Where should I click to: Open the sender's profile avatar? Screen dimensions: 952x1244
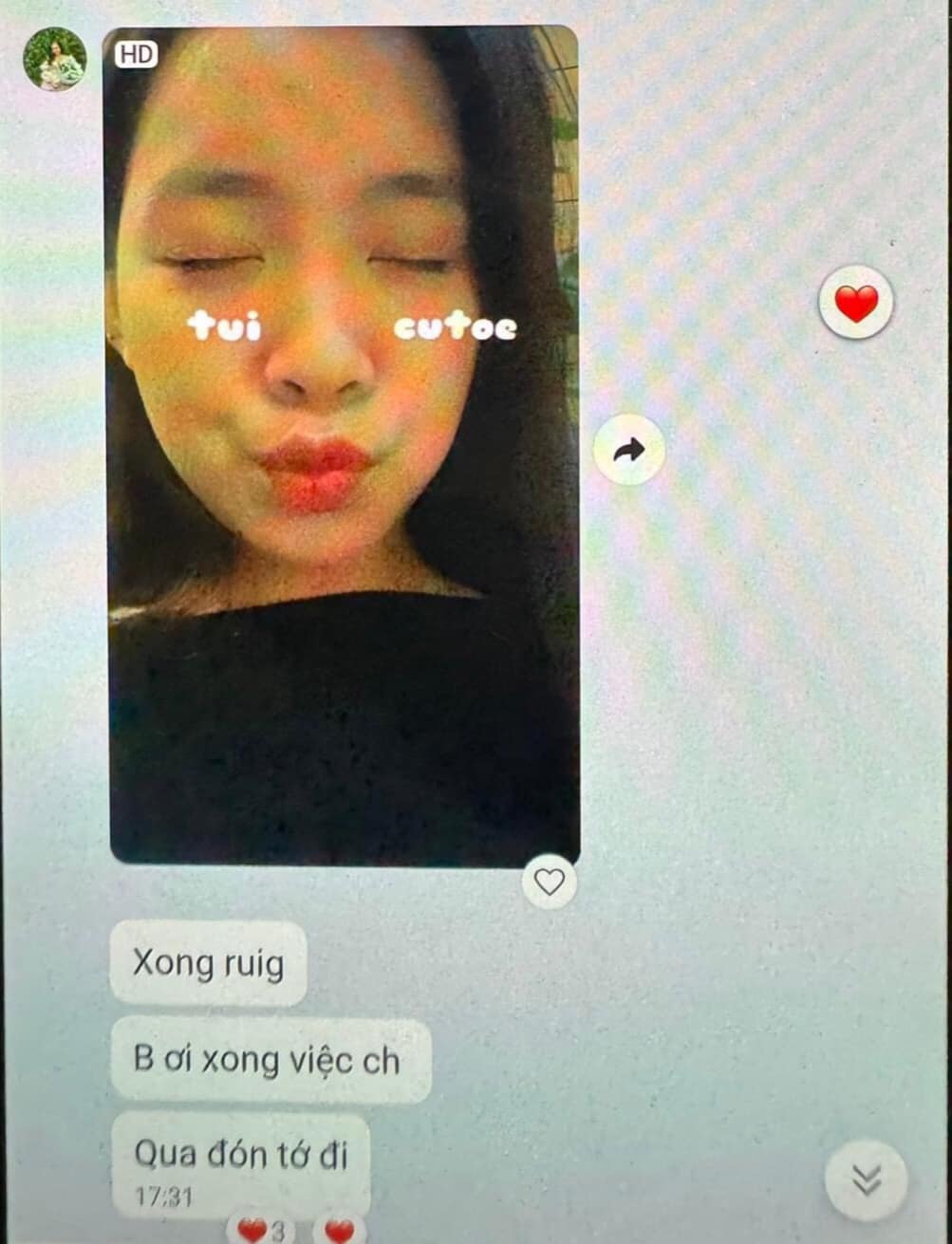point(55,59)
